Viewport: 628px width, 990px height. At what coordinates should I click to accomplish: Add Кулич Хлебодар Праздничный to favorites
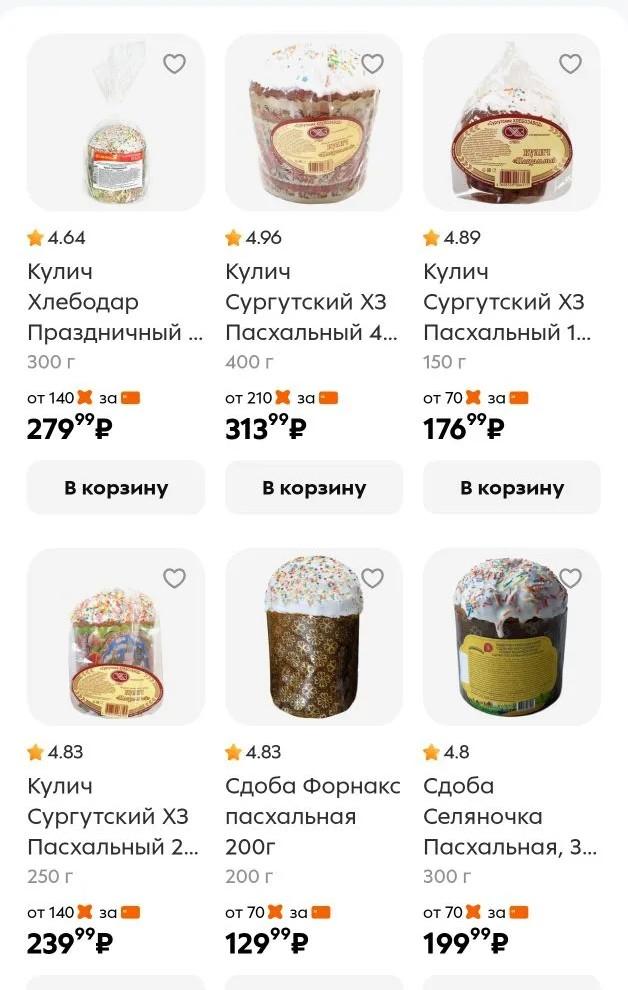click(174, 64)
